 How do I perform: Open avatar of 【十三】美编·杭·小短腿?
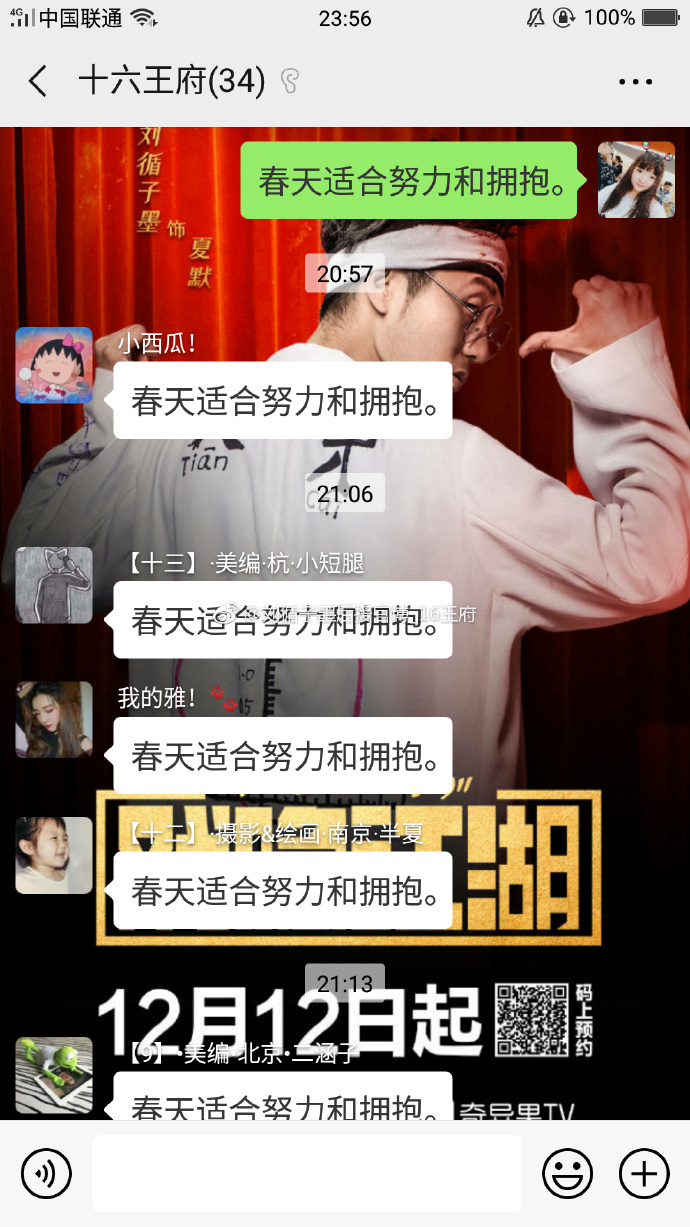[x=54, y=585]
